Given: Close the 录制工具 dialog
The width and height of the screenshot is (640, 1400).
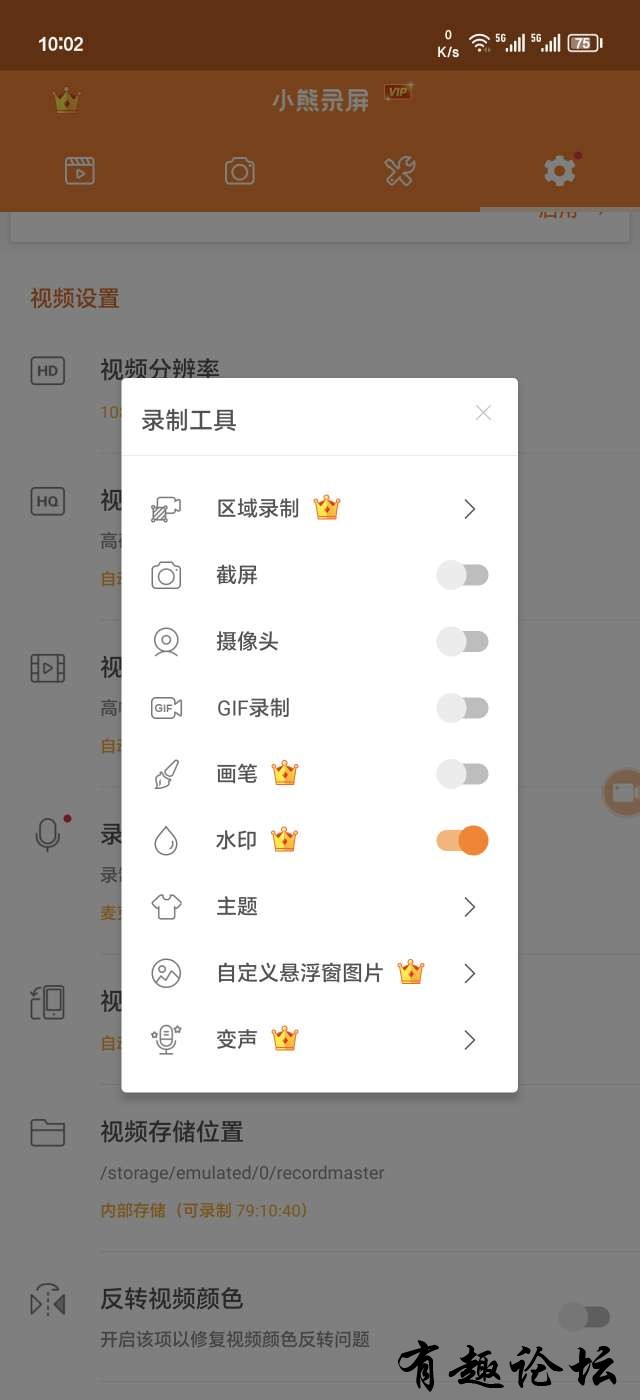Looking at the screenshot, I should click(x=483, y=413).
